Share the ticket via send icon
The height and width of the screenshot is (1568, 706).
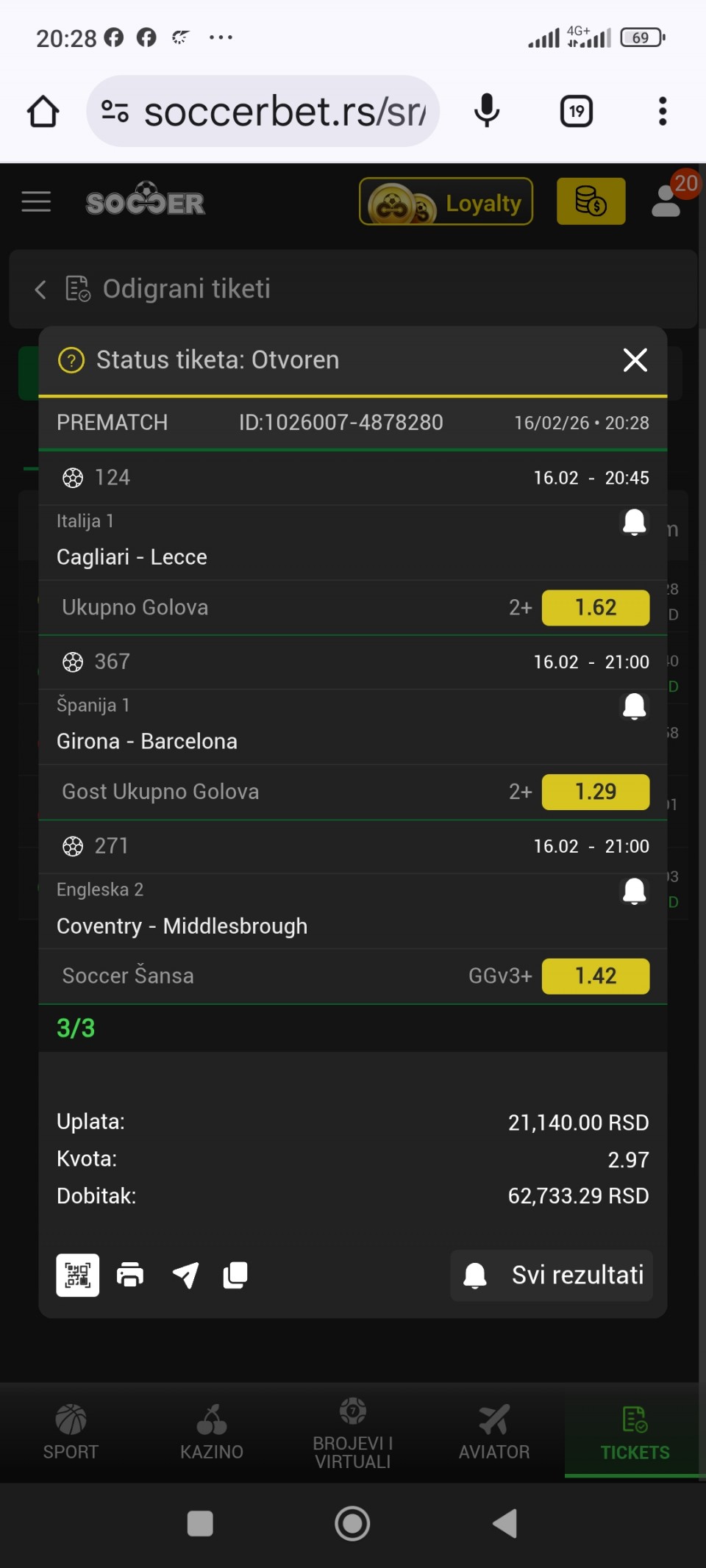tap(185, 1275)
